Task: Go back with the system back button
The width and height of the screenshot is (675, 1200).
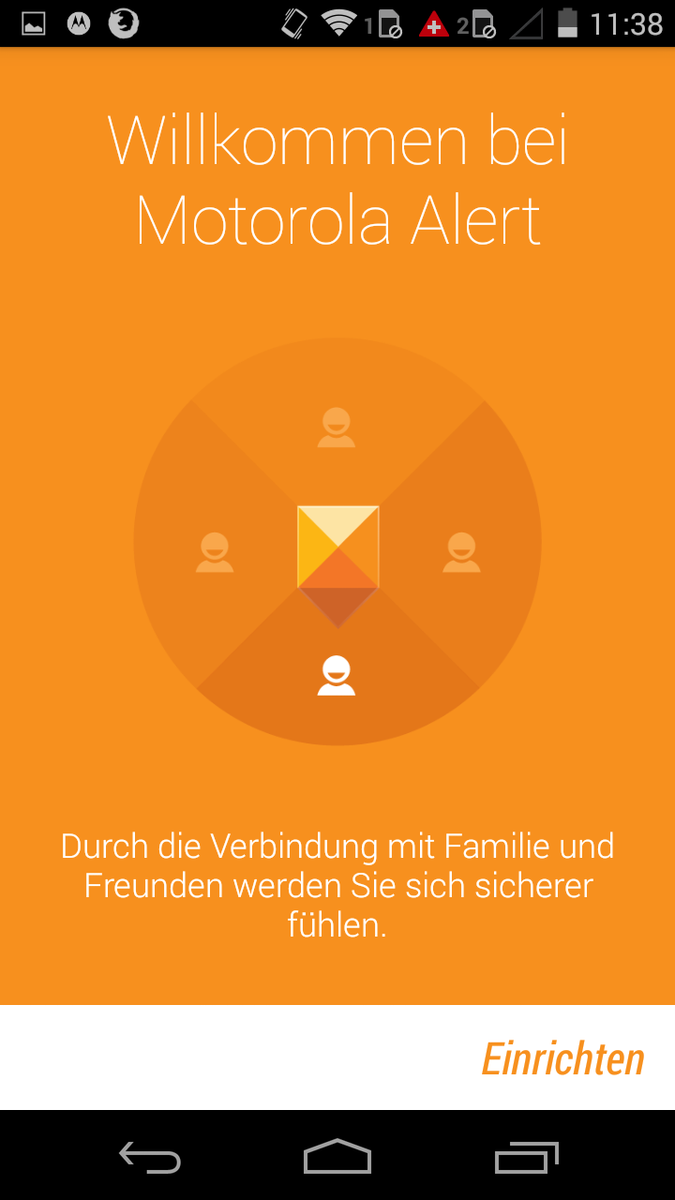Action: click(149, 1157)
